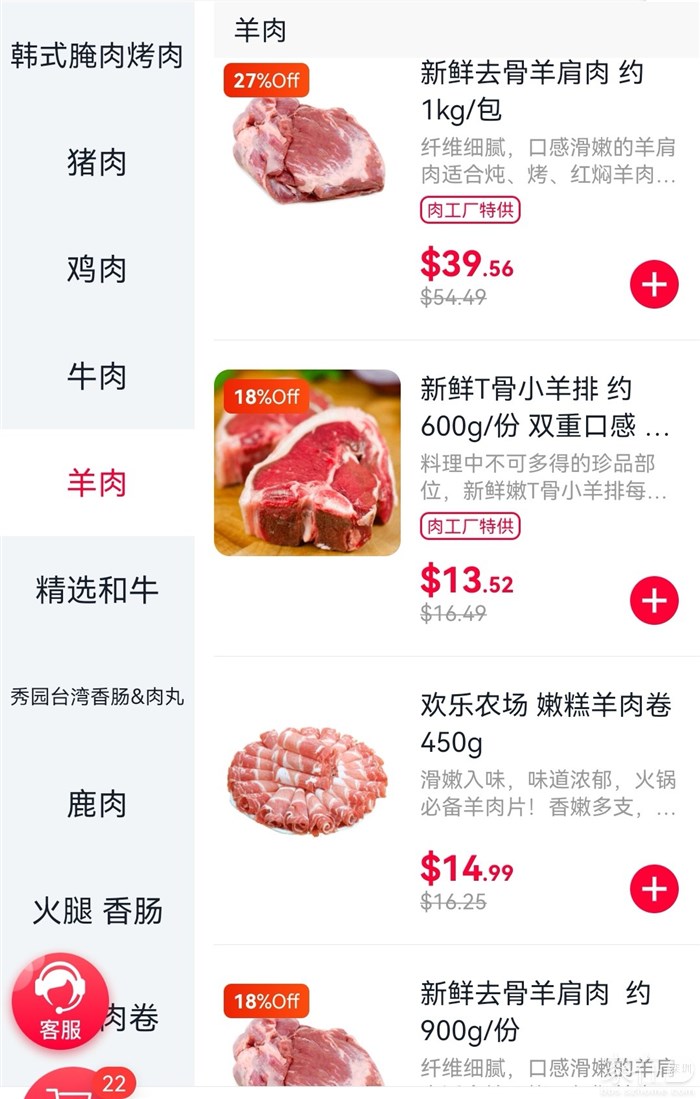
Task: Select the 牛肉 category
Action: pos(97,376)
